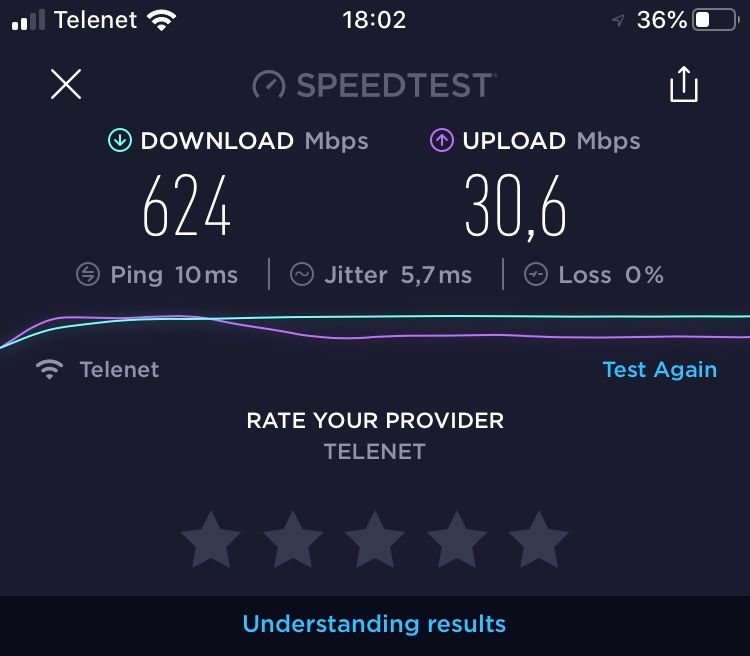Tap Test Again to rerun test
The height and width of the screenshot is (656, 750).
coord(659,369)
